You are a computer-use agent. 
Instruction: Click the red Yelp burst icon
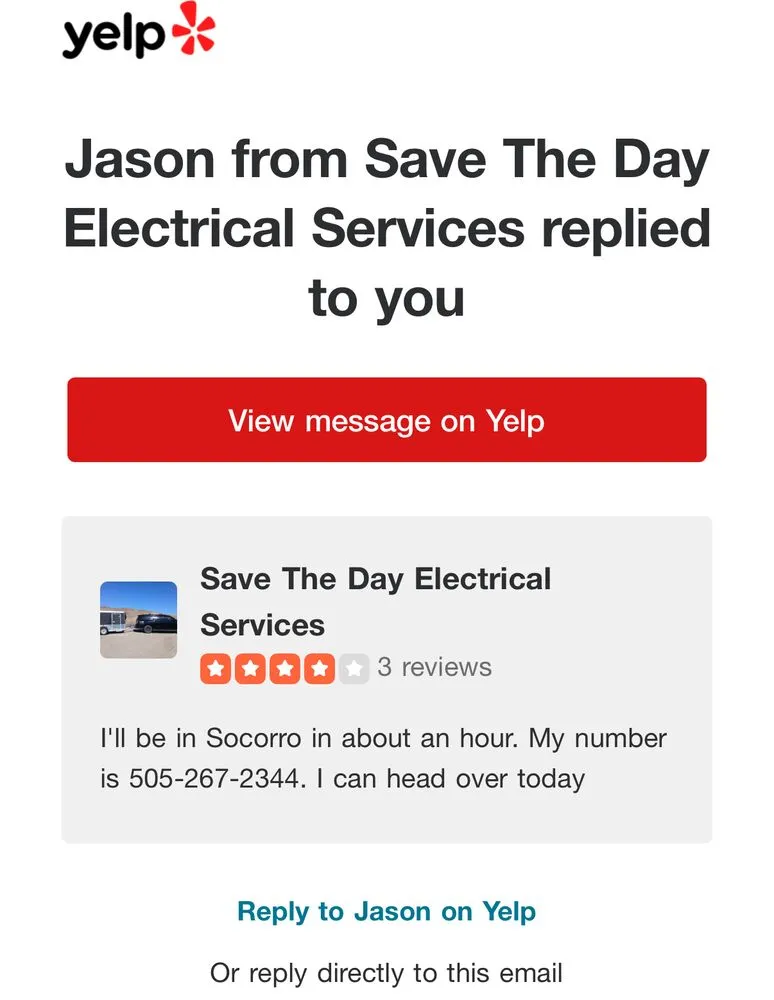[x=194, y=29]
